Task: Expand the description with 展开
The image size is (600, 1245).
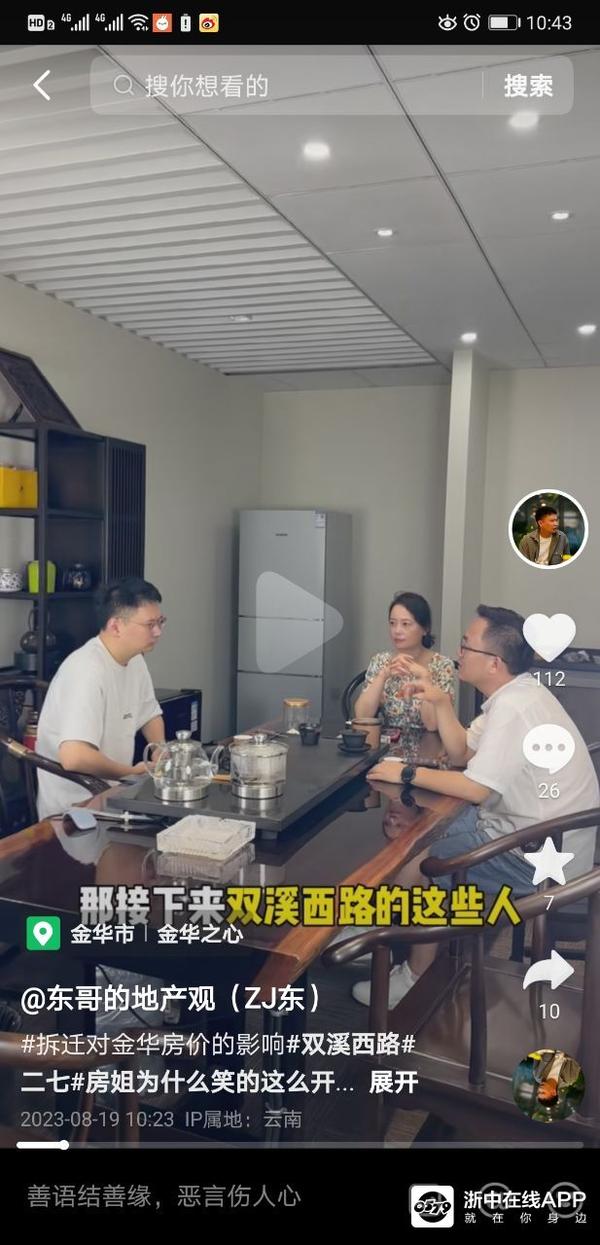Action: 393,1082
